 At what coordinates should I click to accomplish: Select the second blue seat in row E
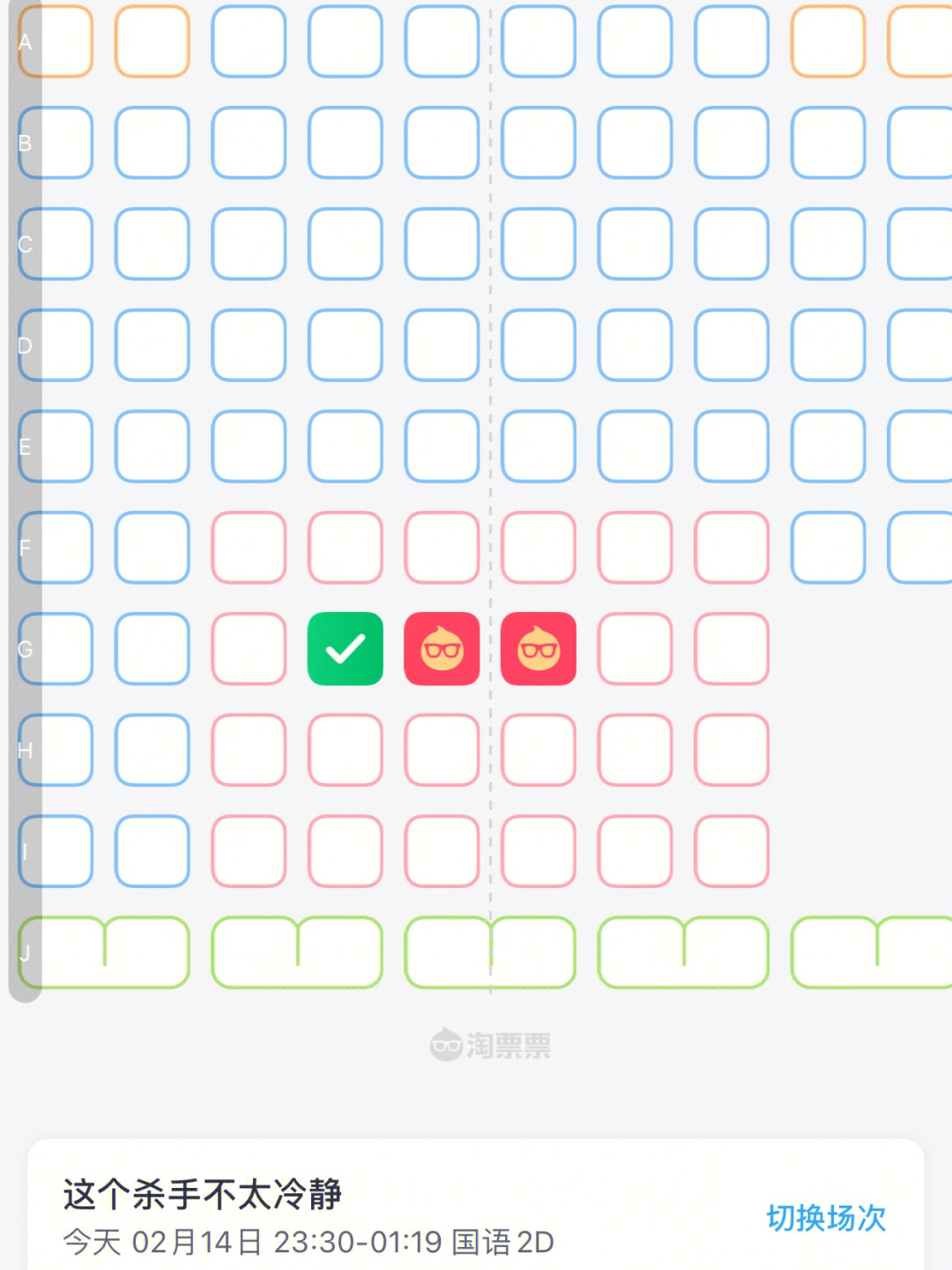152,446
